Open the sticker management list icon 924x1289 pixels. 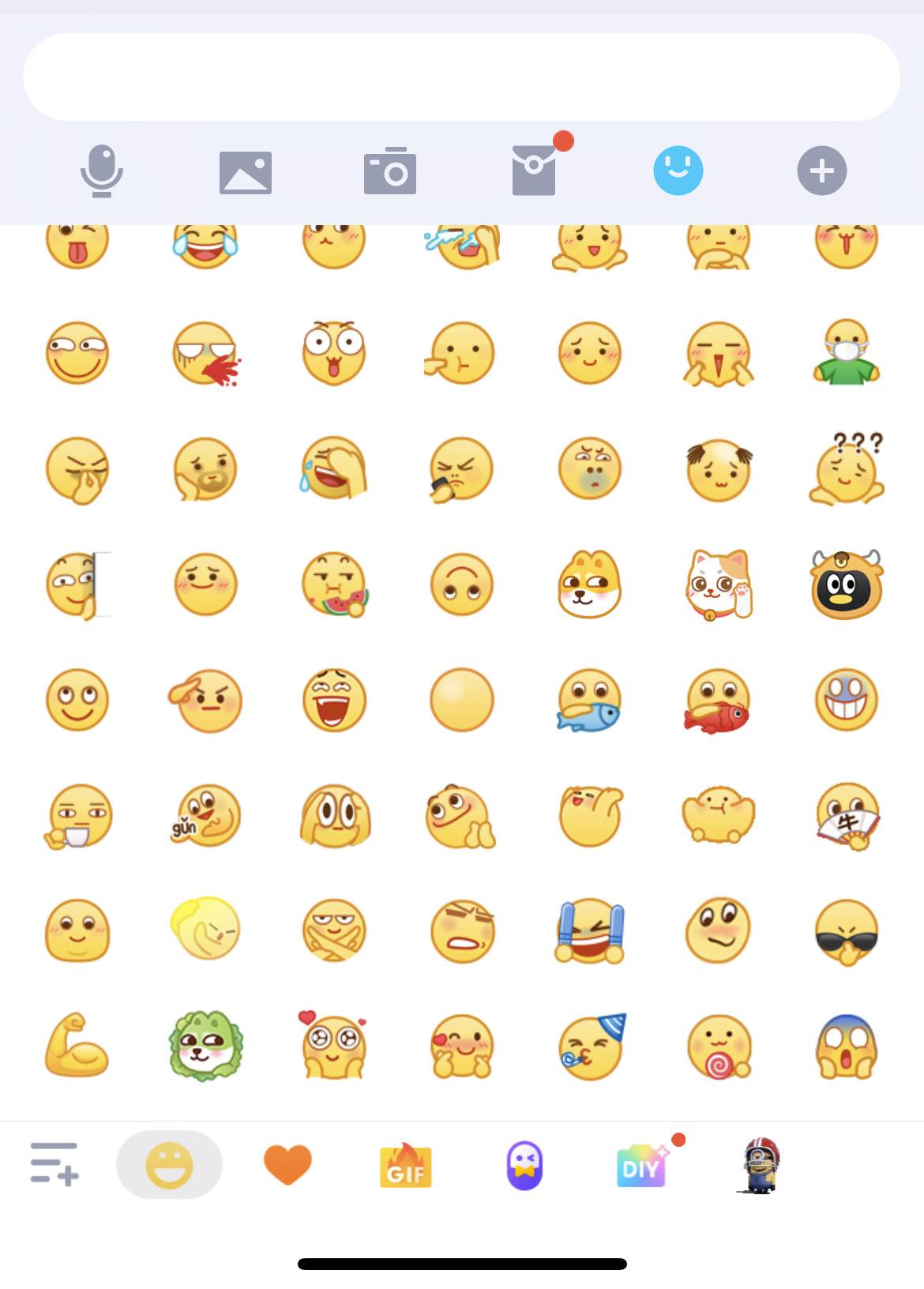tap(54, 1163)
